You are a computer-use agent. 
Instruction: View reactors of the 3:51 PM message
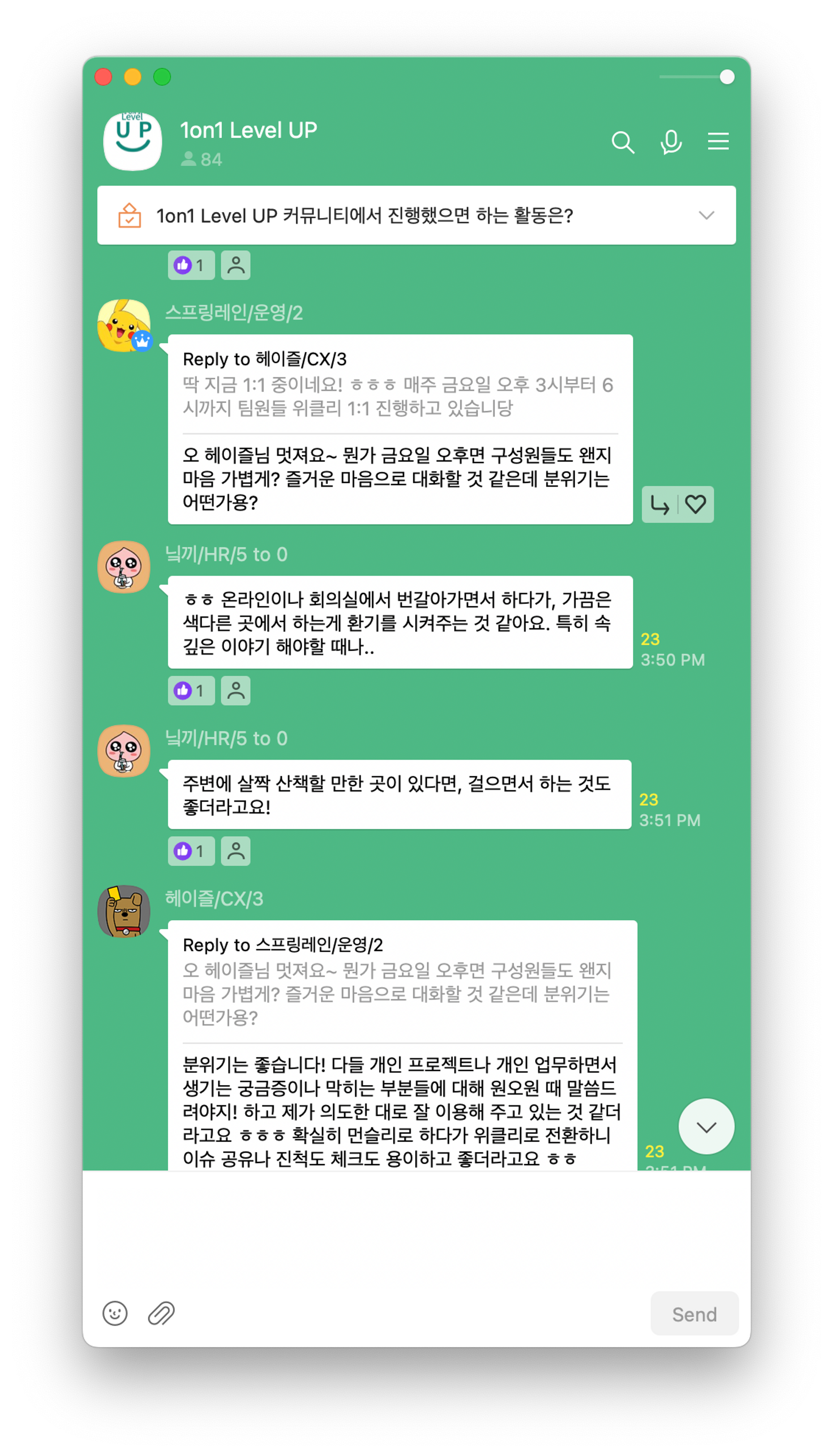236,851
